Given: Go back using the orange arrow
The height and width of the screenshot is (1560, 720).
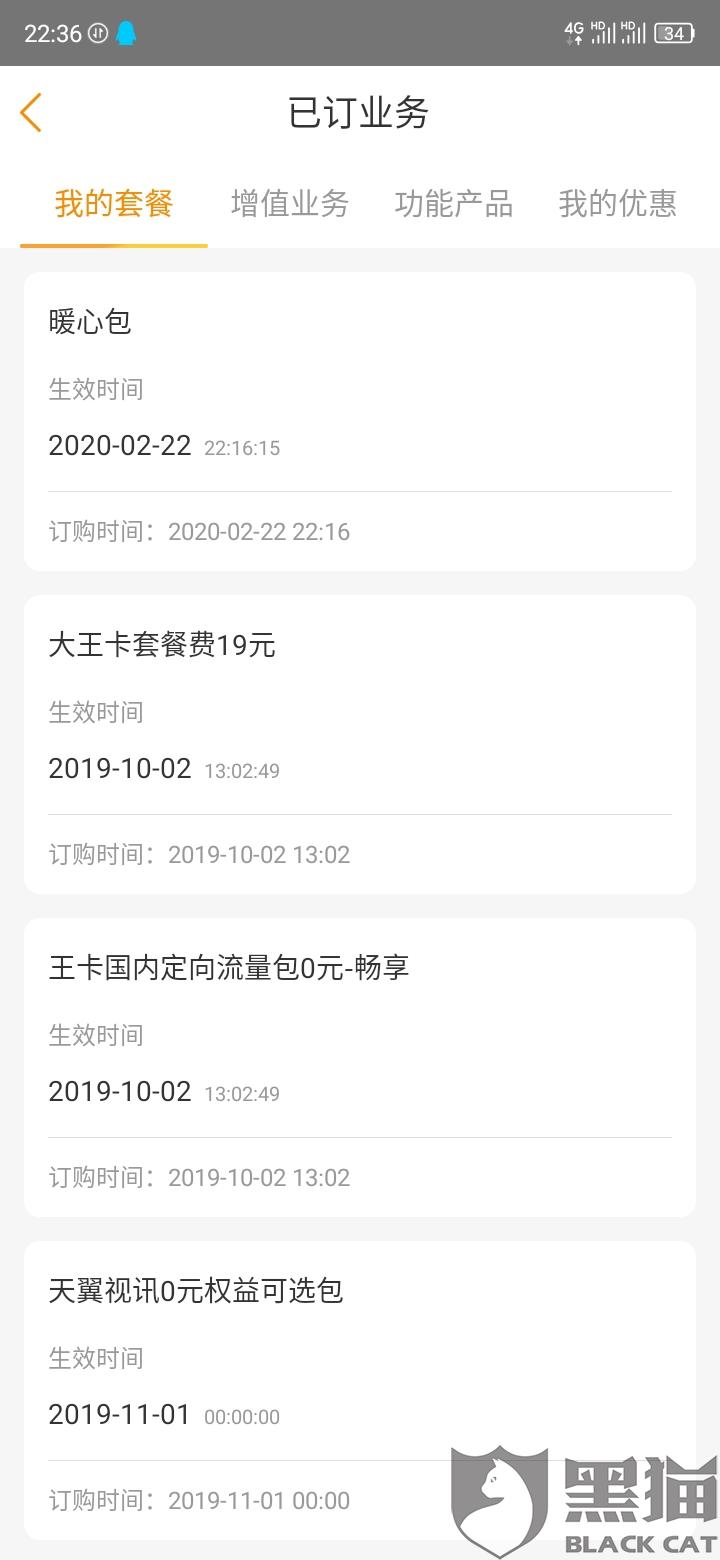Looking at the screenshot, I should 31,112.
